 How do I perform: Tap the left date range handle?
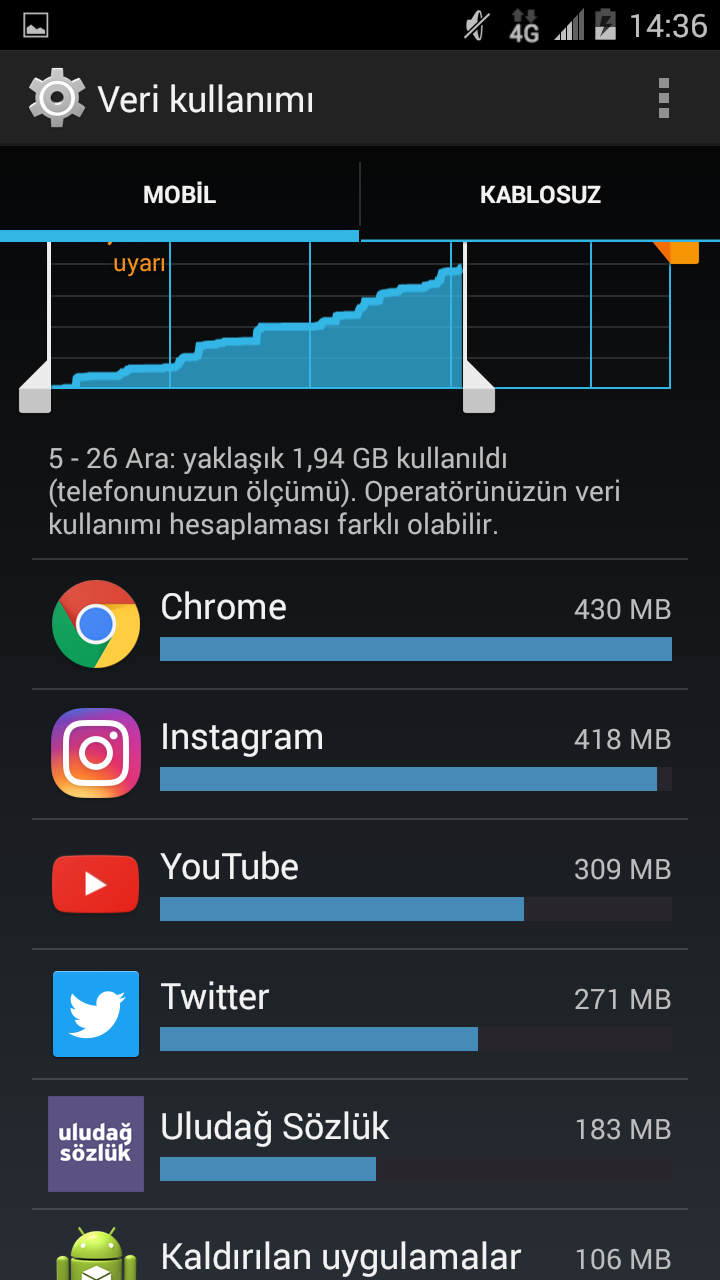[x=35, y=390]
